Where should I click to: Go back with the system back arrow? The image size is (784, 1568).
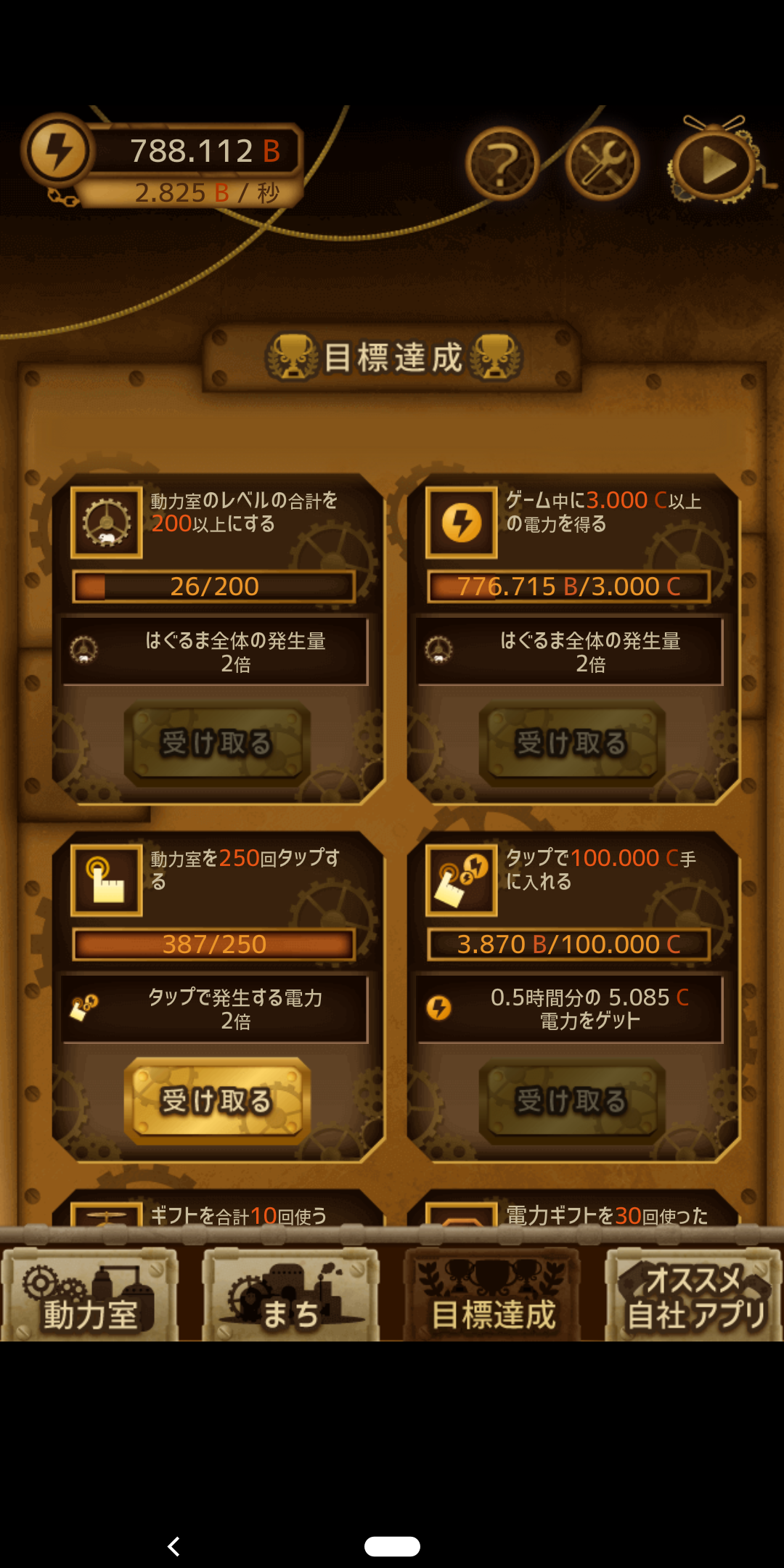click(173, 1546)
